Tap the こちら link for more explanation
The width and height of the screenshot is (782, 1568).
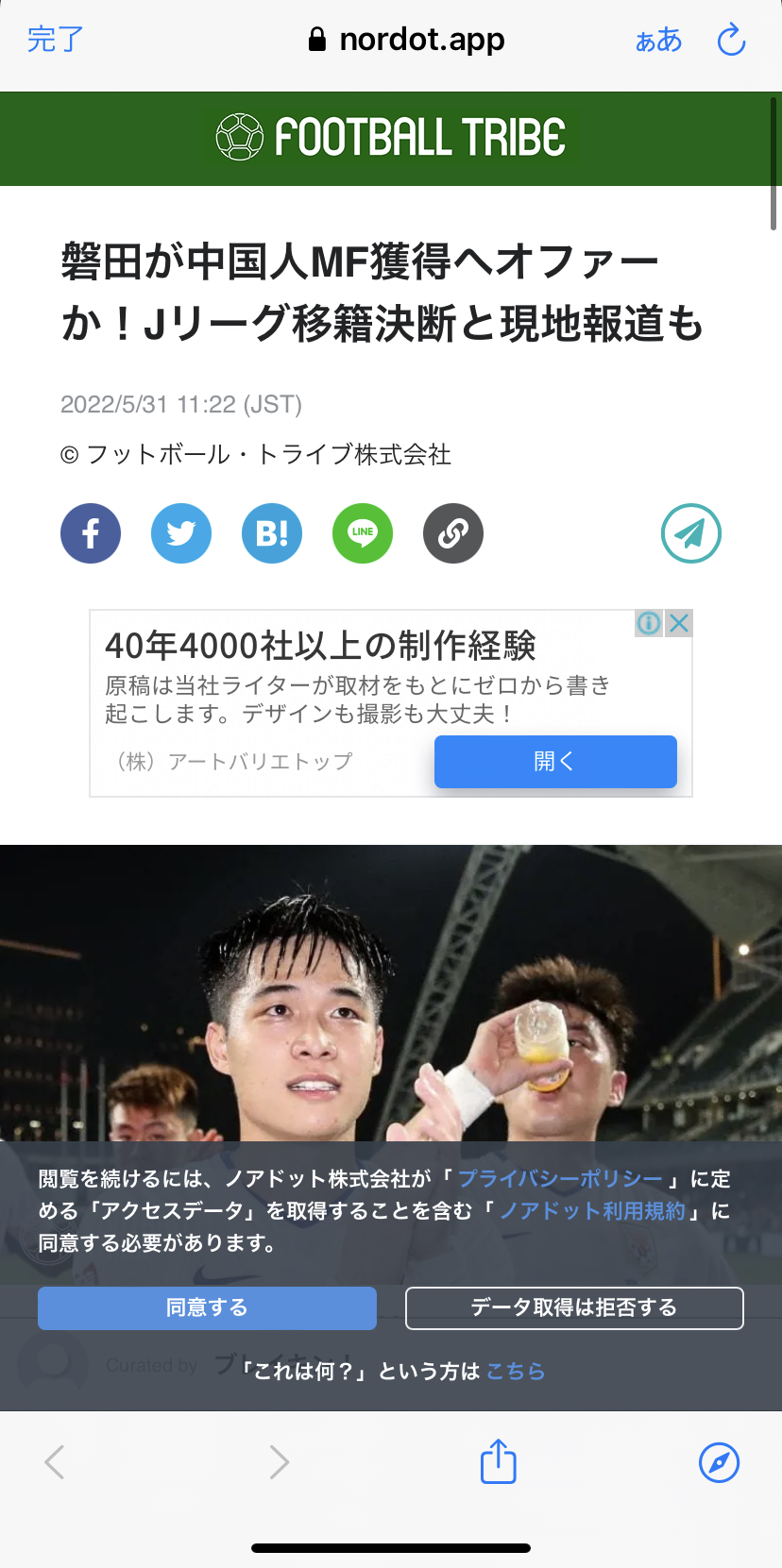(516, 1371)
